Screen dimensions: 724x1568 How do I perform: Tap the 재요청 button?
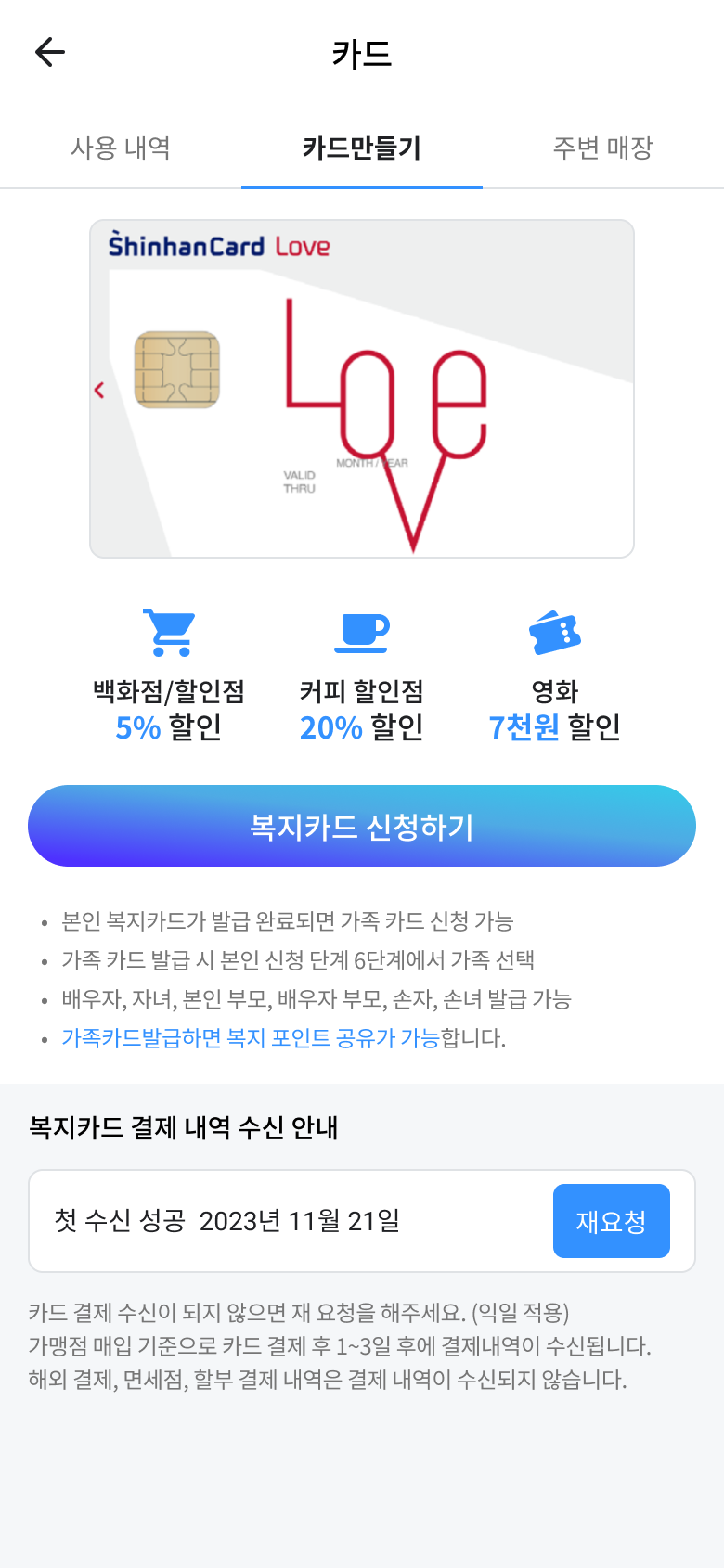pyautogui.click(x=611, y=1221)
